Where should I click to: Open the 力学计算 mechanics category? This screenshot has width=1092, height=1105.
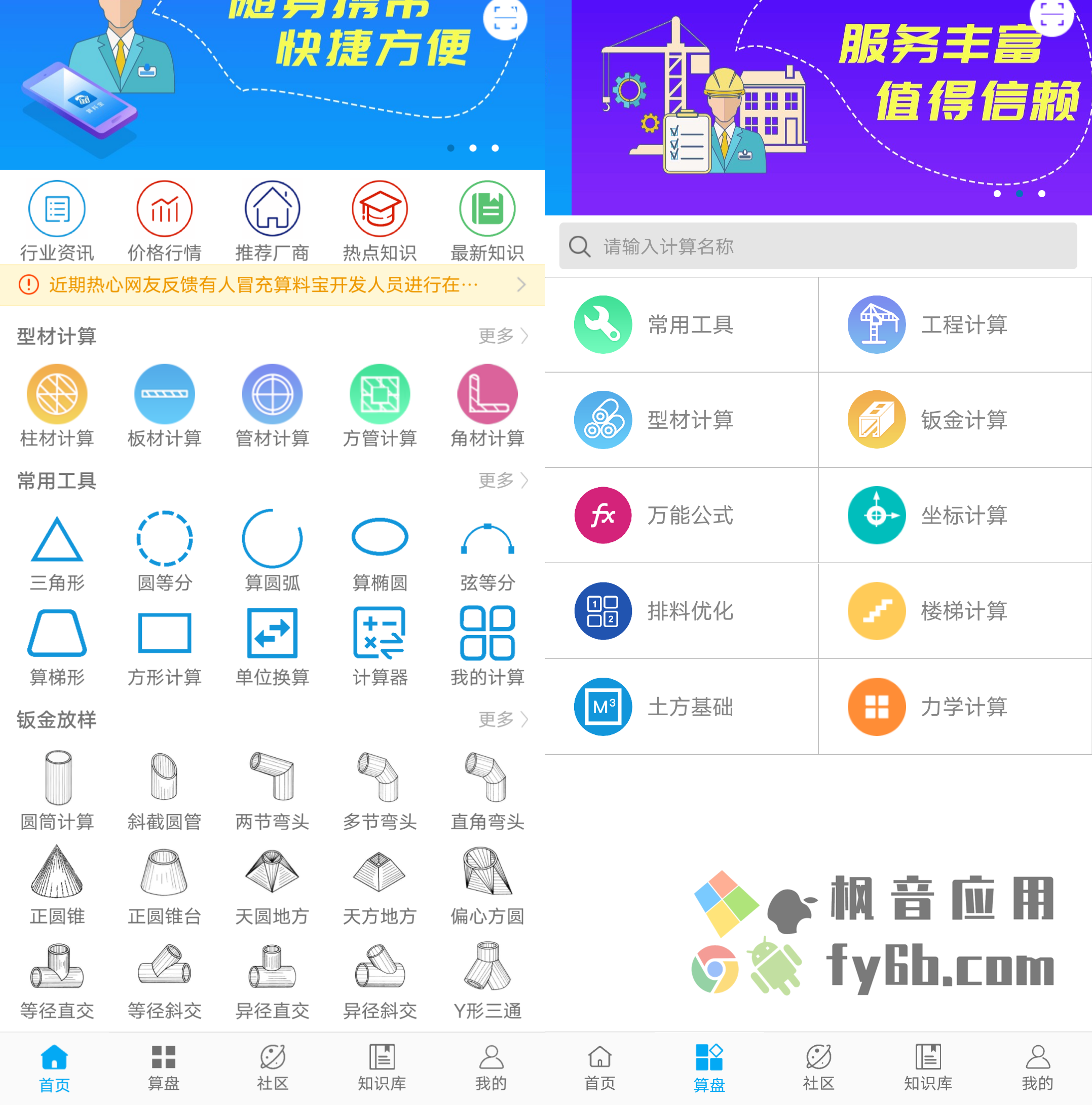pyautogui.click(x=955, y=707)
